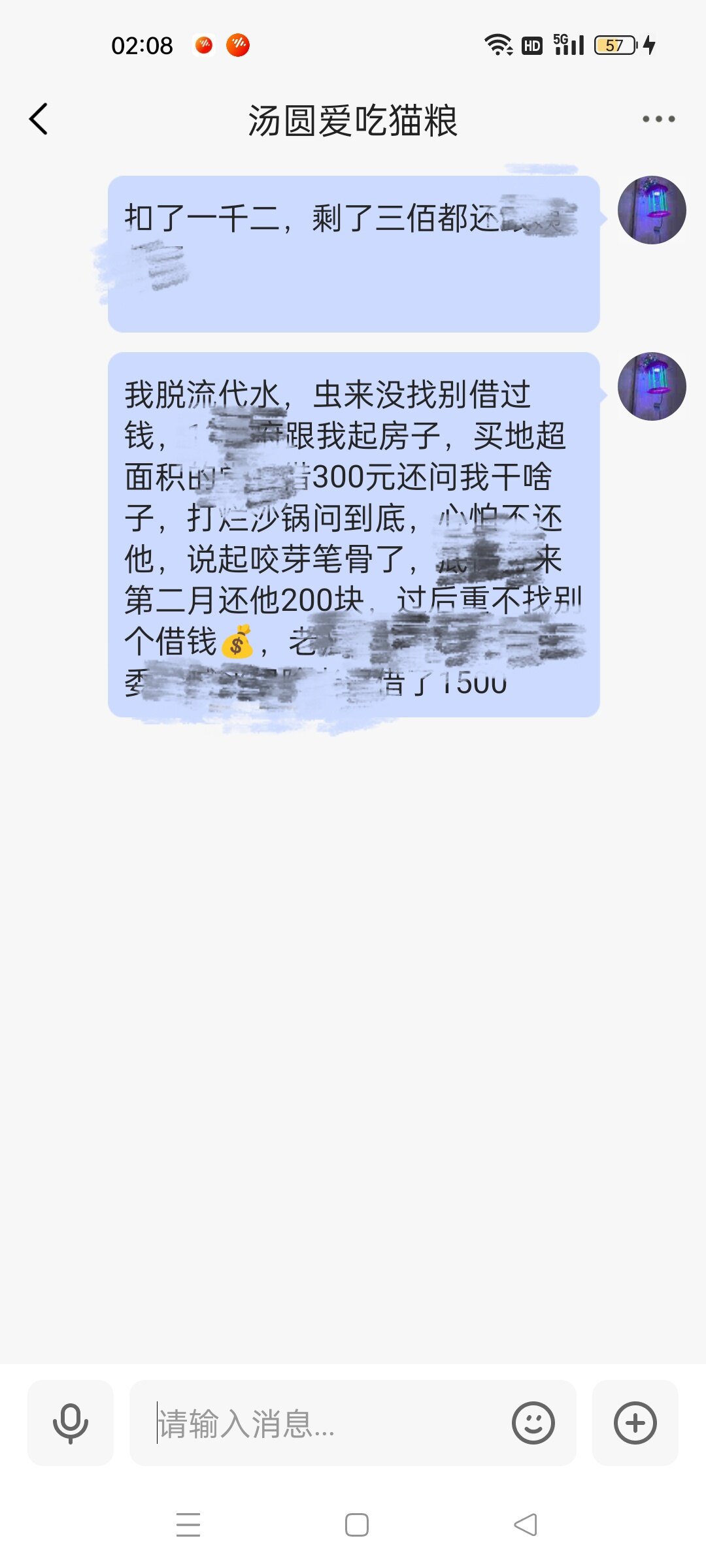The width and height of the screenshot is (706, 1568).
Task: Open the plus attachment menu
Action: [635, 1423]
